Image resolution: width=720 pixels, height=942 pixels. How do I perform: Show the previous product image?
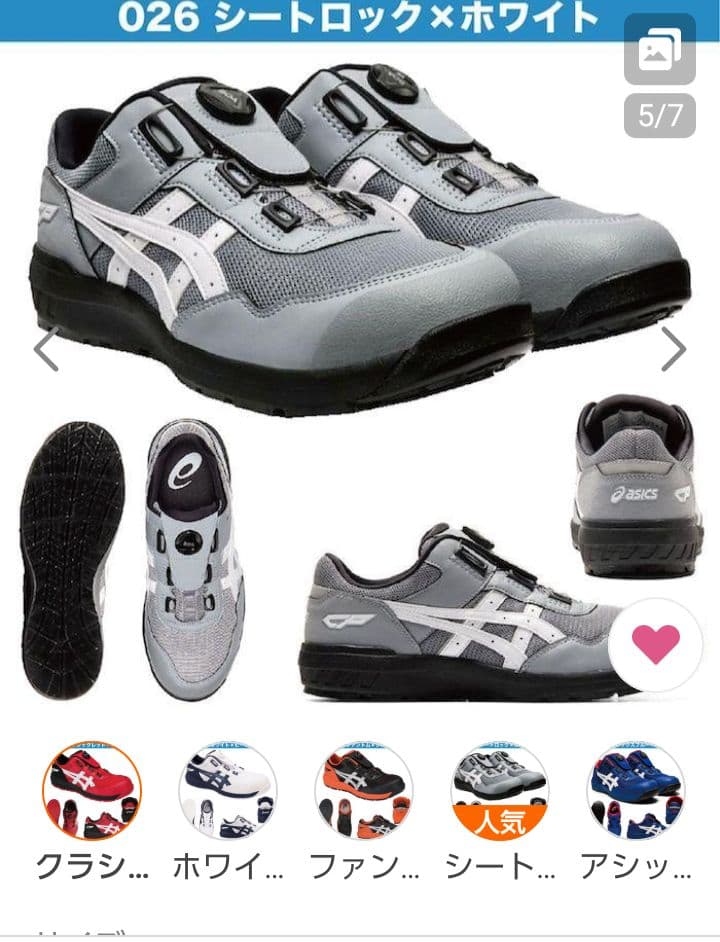pyautogui.click(x=46, y=349)
